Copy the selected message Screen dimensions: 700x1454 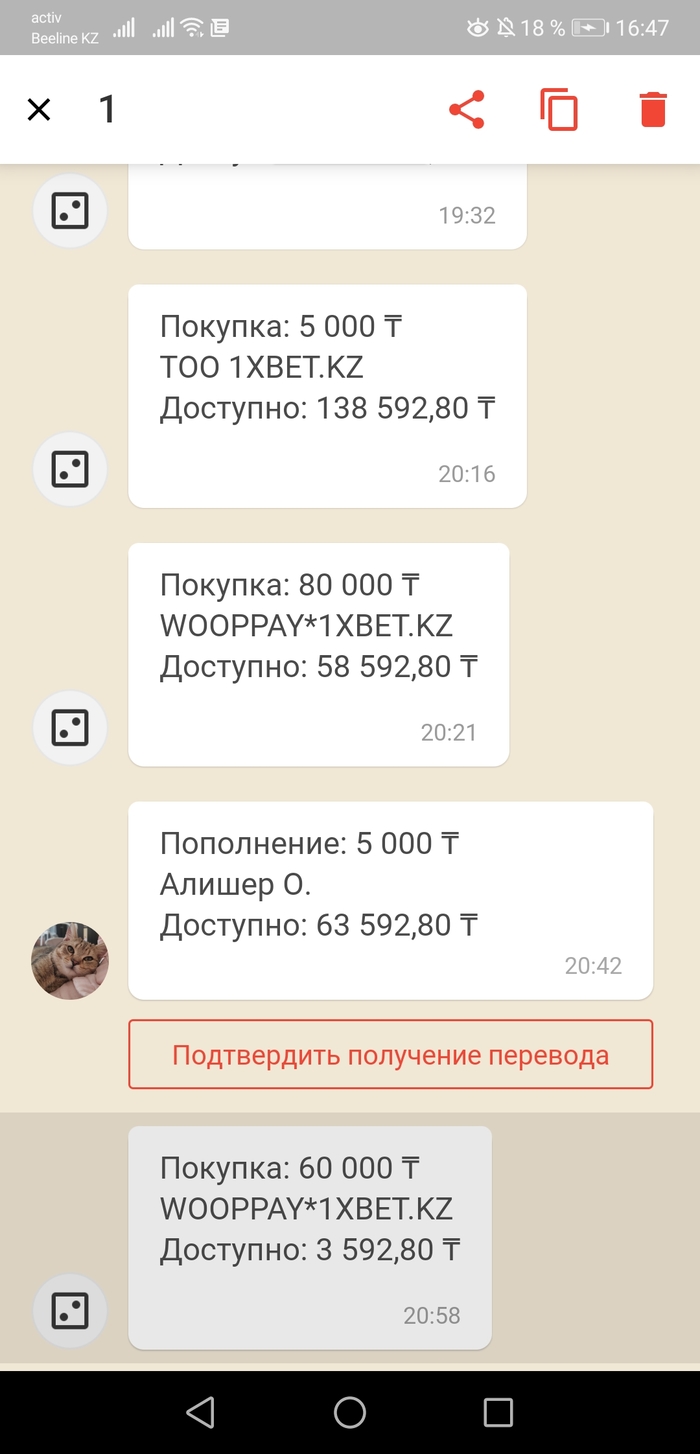pyautogui.click(x=559, y=109)
